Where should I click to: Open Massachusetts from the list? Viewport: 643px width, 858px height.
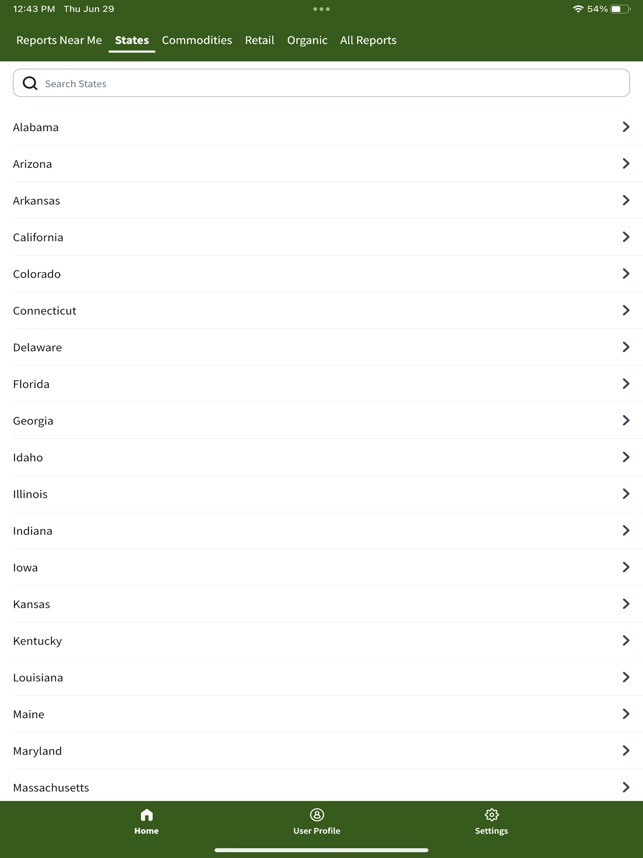[321, 787]
